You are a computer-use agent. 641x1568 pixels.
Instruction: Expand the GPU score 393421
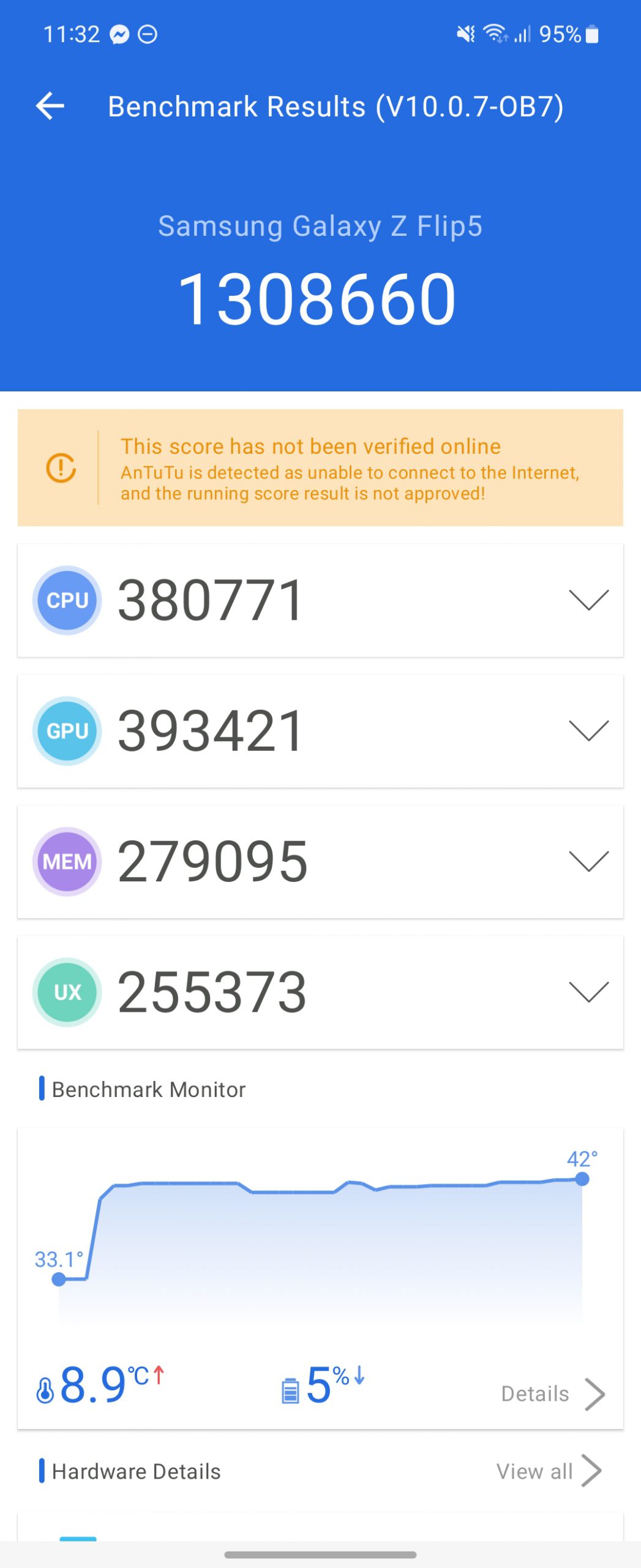pos(588,730)
